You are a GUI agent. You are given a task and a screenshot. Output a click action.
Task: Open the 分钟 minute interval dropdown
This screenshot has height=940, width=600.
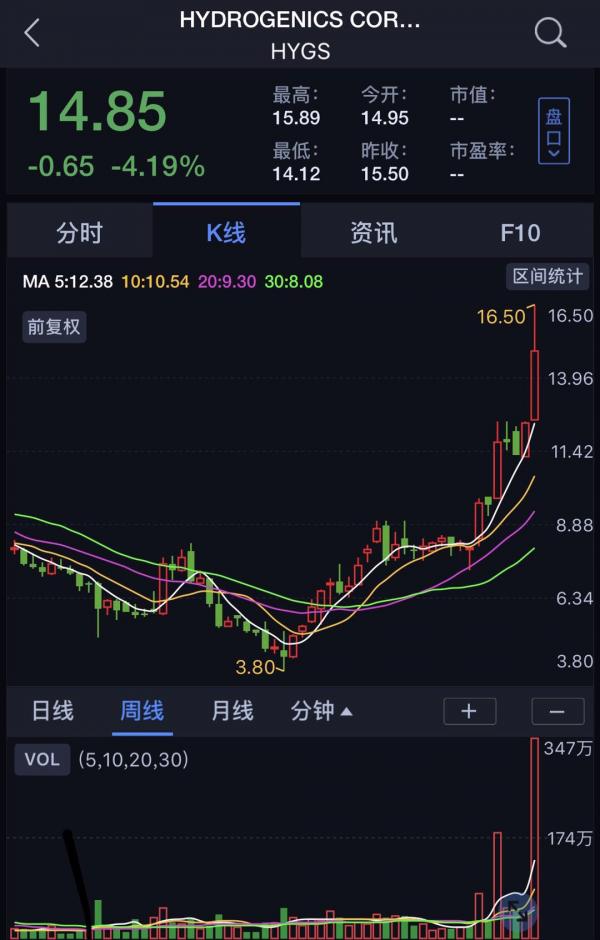321,711
